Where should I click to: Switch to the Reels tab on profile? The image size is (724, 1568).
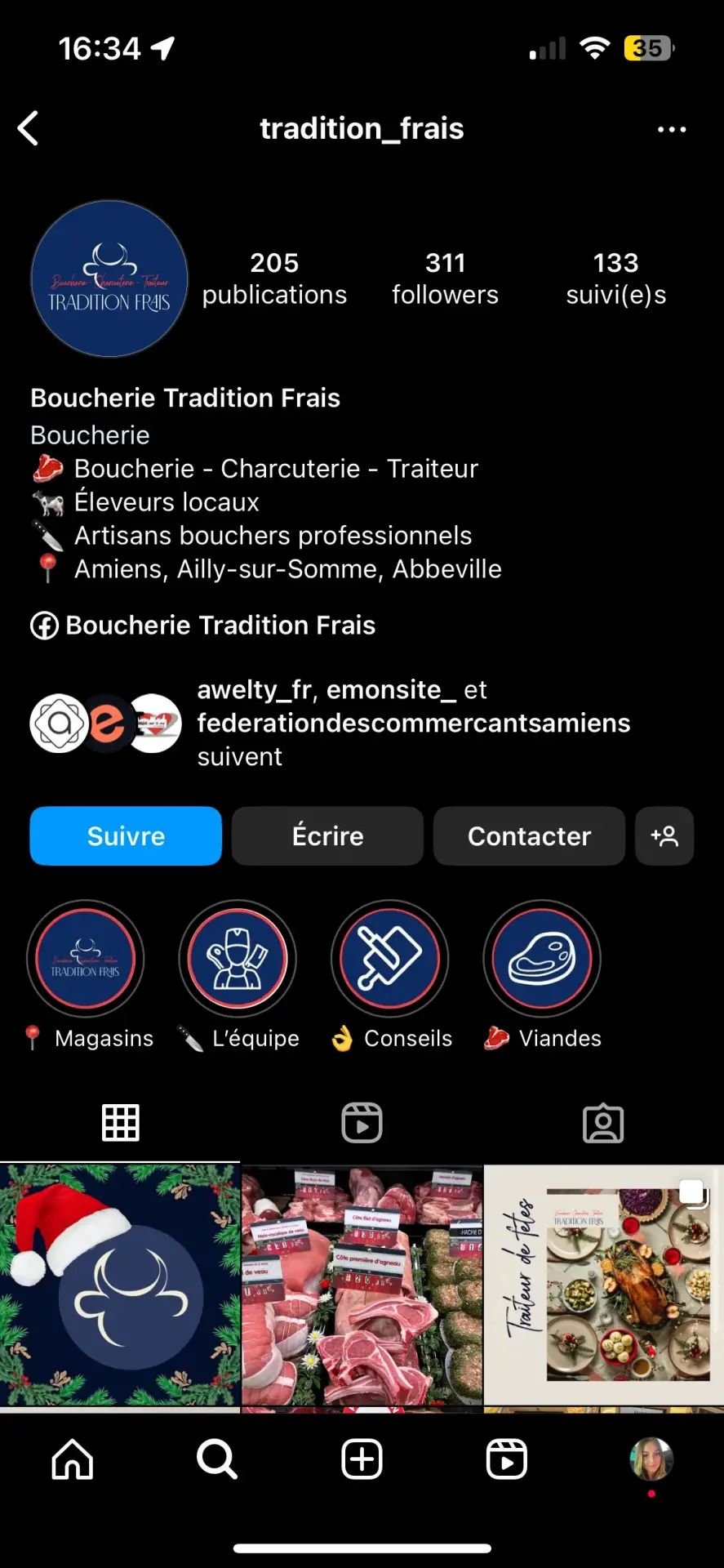[x=362, y=1122]
